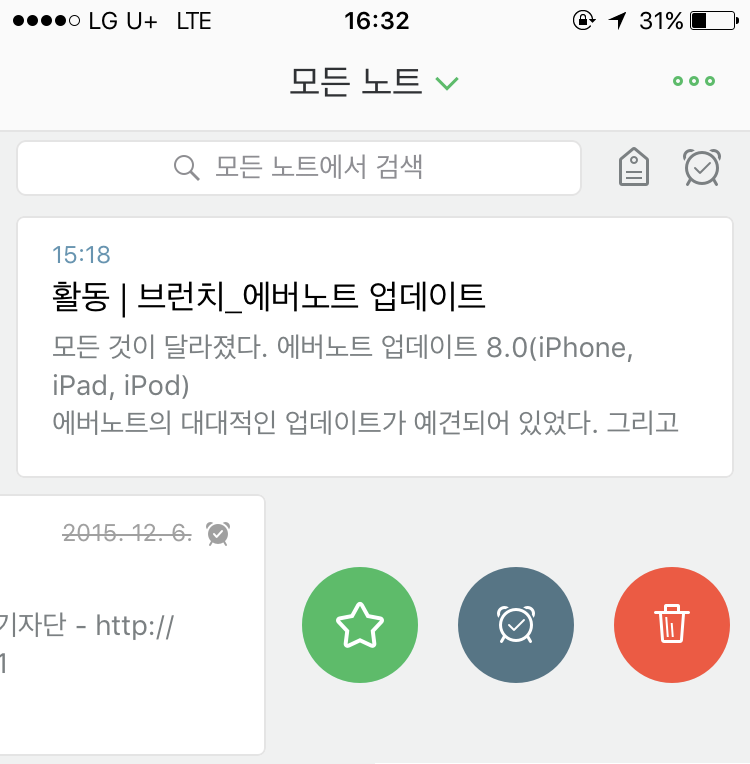Tap the 모든 노트에서 검색 search field

[299, 168]
